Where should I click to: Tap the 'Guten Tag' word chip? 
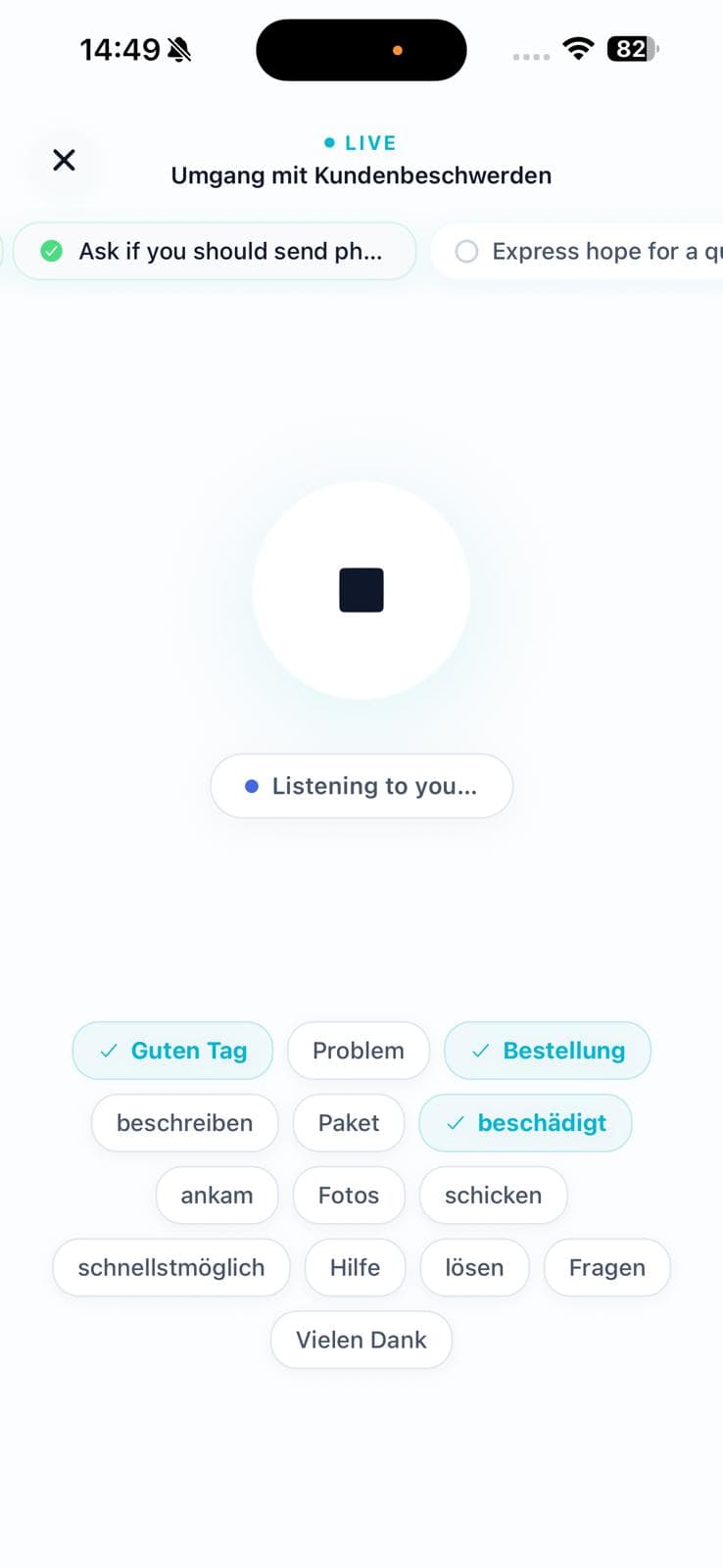tap(172, 1051)
